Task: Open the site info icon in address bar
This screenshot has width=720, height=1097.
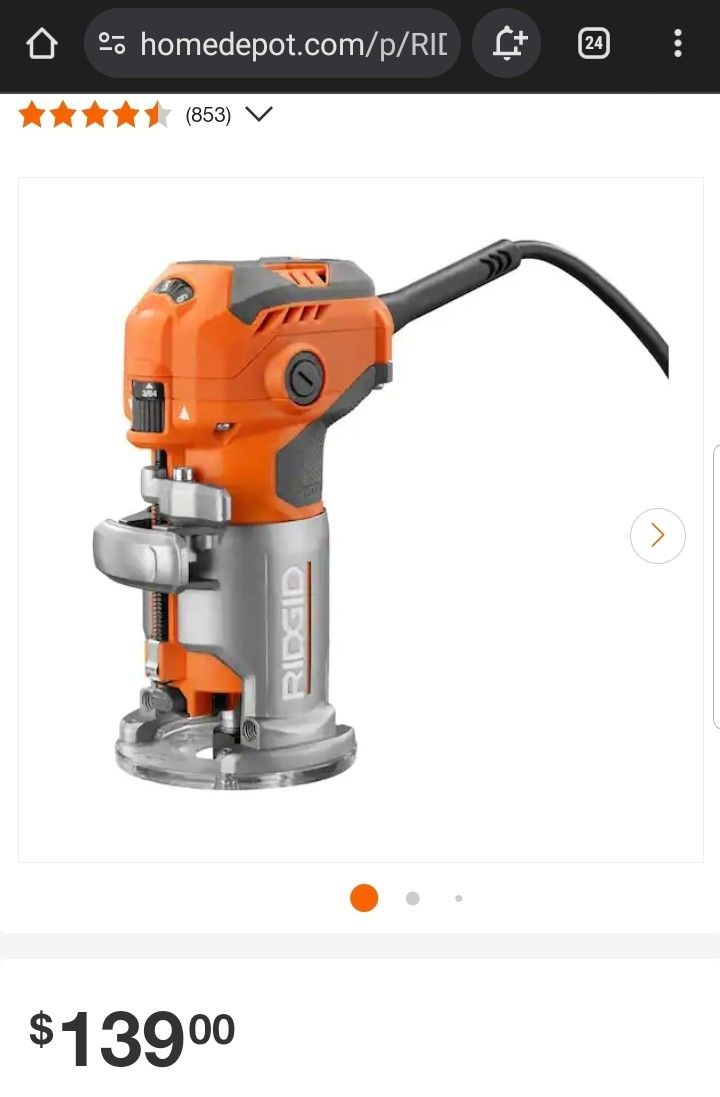Action: click(x=112, y=44)
